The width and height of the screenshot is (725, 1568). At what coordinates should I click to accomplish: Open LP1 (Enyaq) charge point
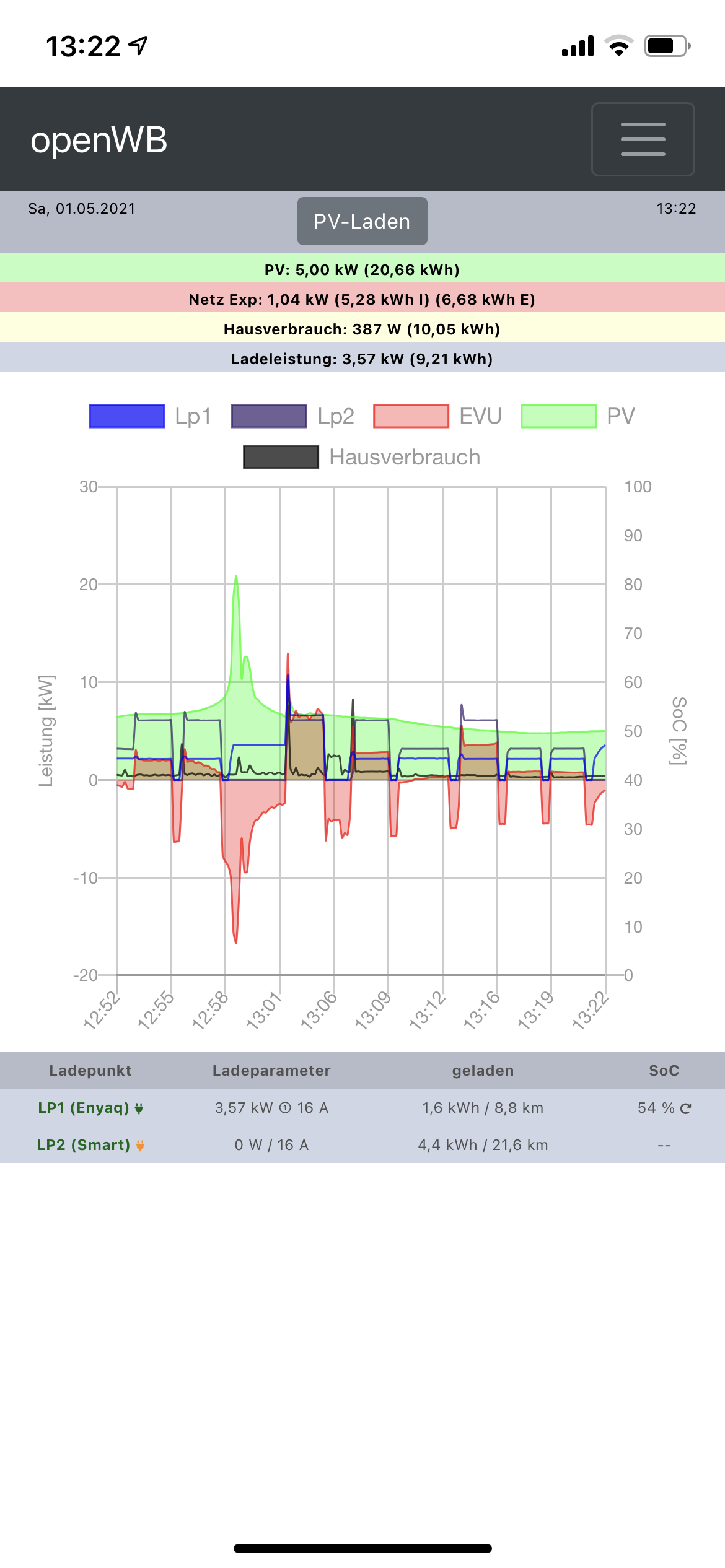(84, 1108)
